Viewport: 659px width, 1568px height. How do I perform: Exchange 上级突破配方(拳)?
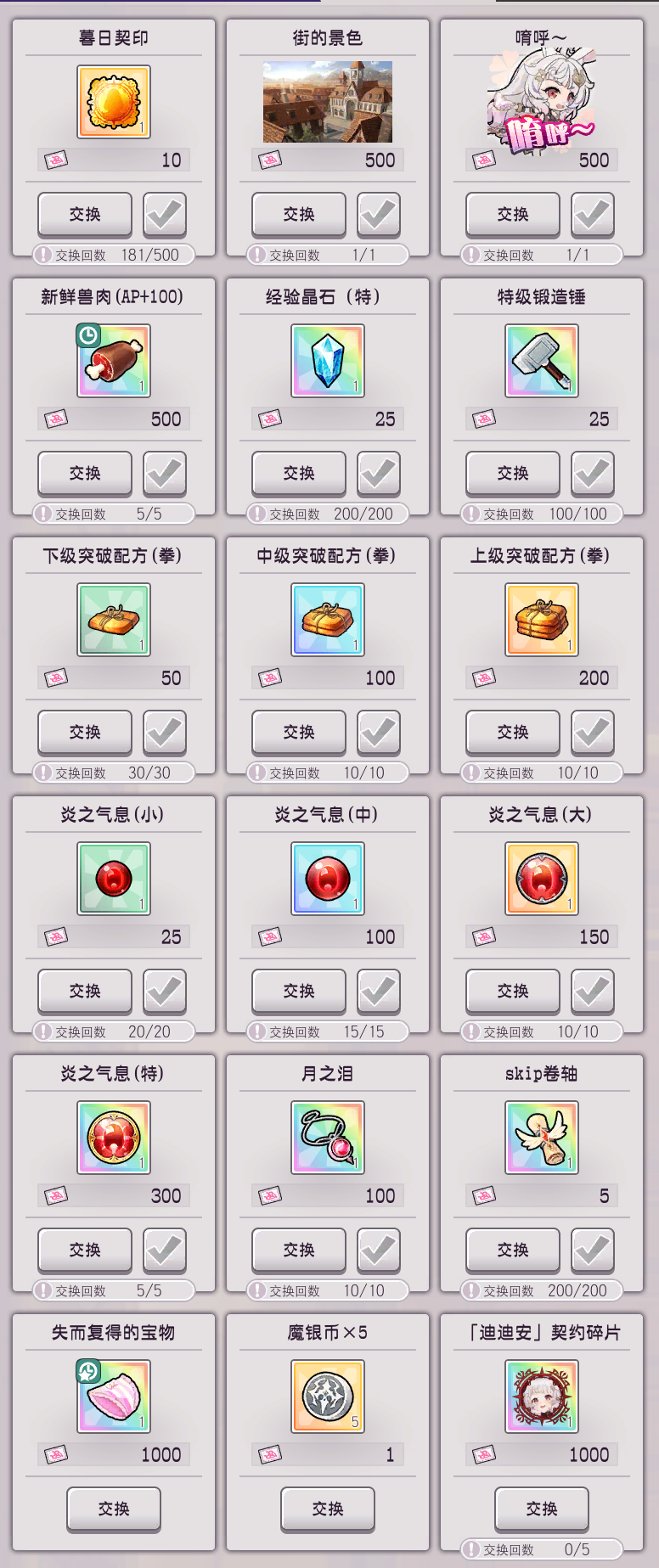pyautogui.click(x=513, y=732)
